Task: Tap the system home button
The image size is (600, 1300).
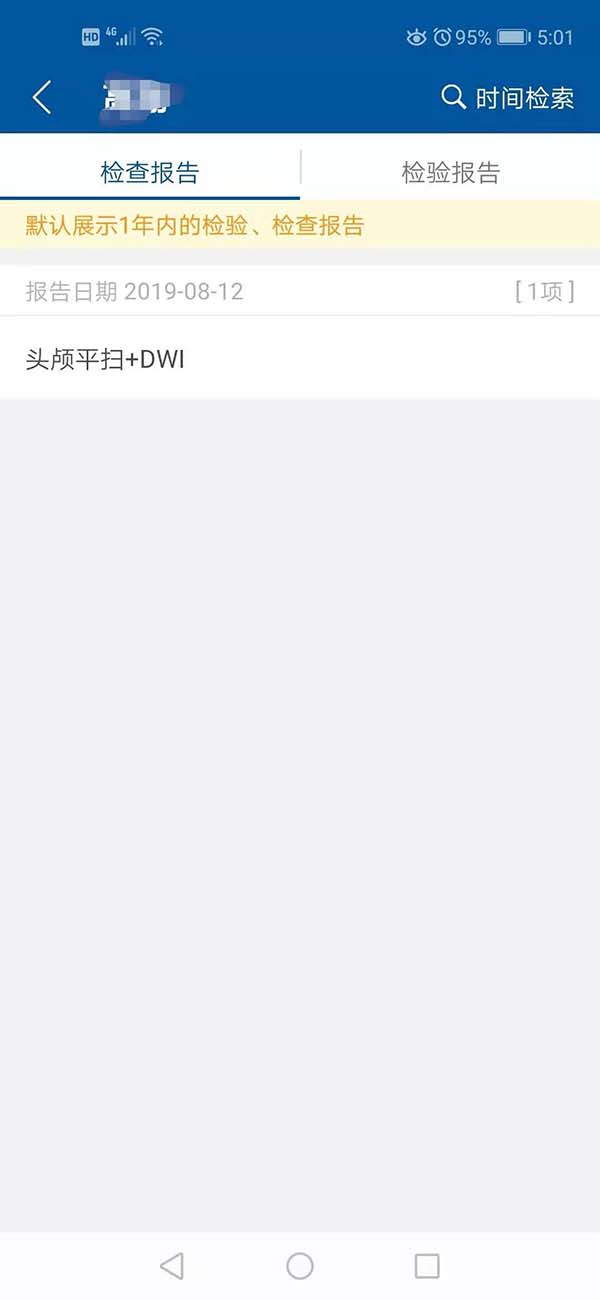Action: 300,1266
